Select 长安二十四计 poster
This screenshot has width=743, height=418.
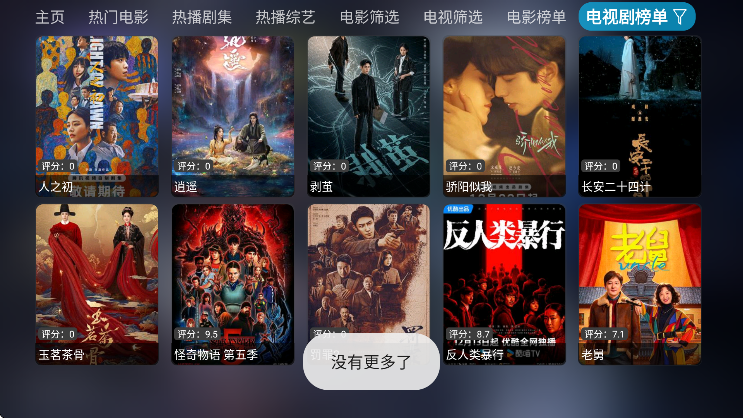(640, 115)
